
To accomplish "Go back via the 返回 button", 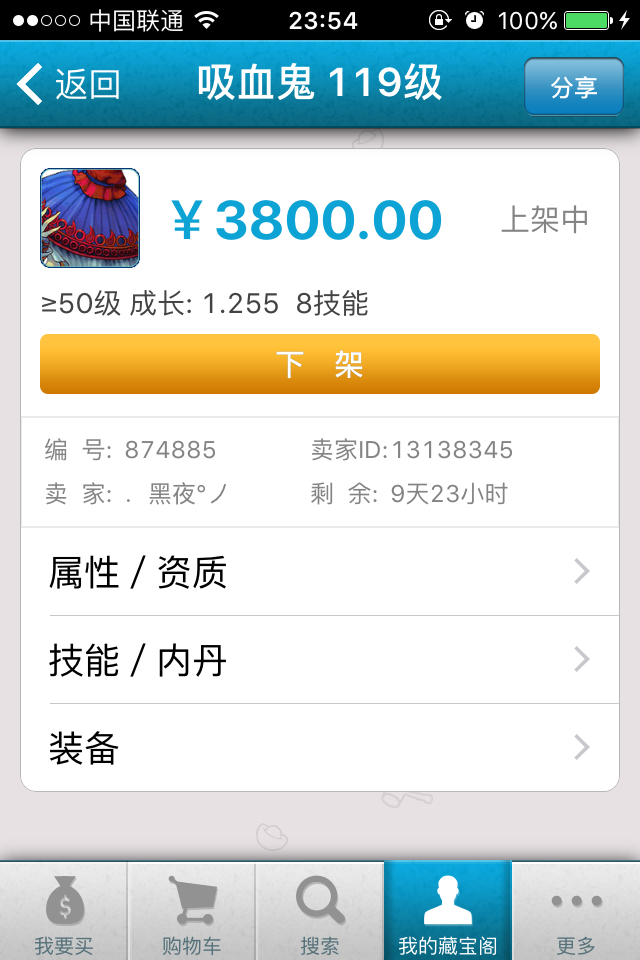I will tap(68, 85).
